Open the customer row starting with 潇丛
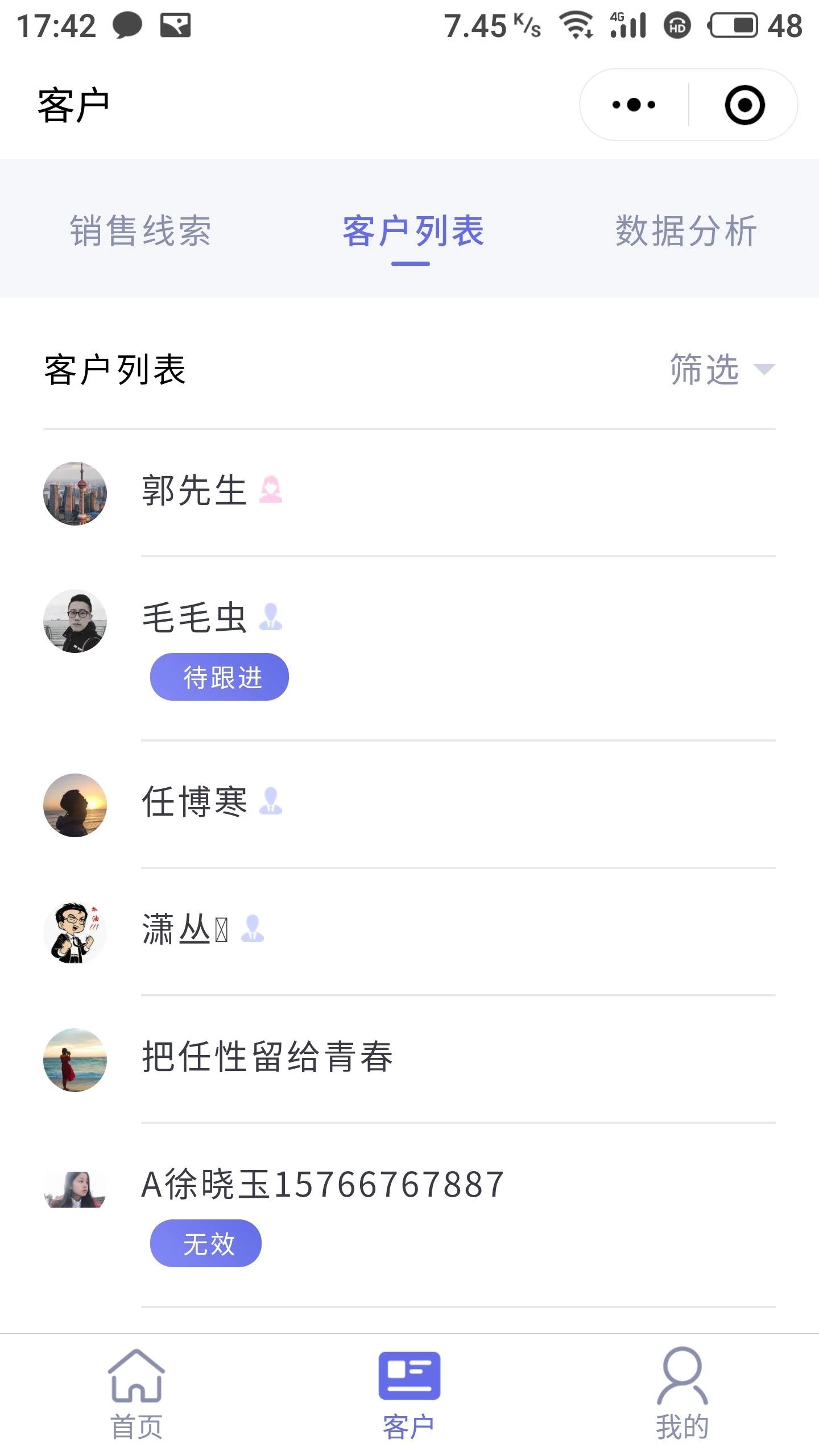Screen dimensions: 819x1456 pyautogui.click(x=409, y=932)
